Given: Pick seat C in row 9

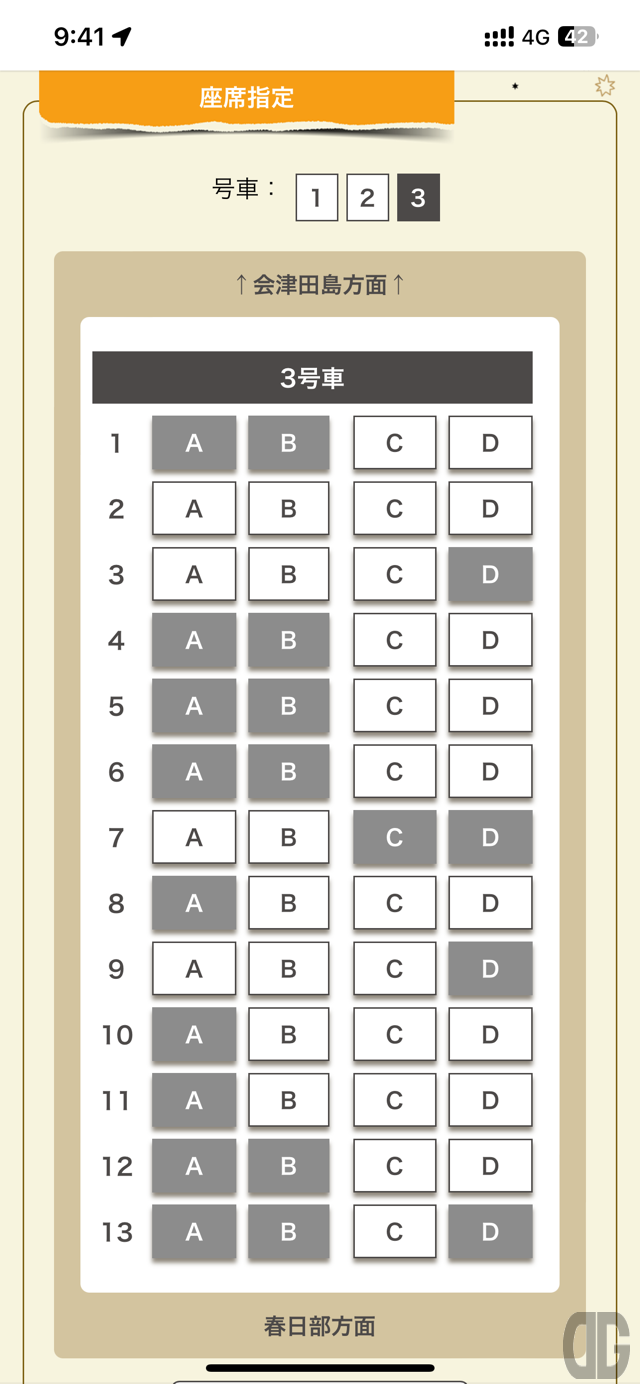Looking at the screenshot, I should [x=394, y=969].
